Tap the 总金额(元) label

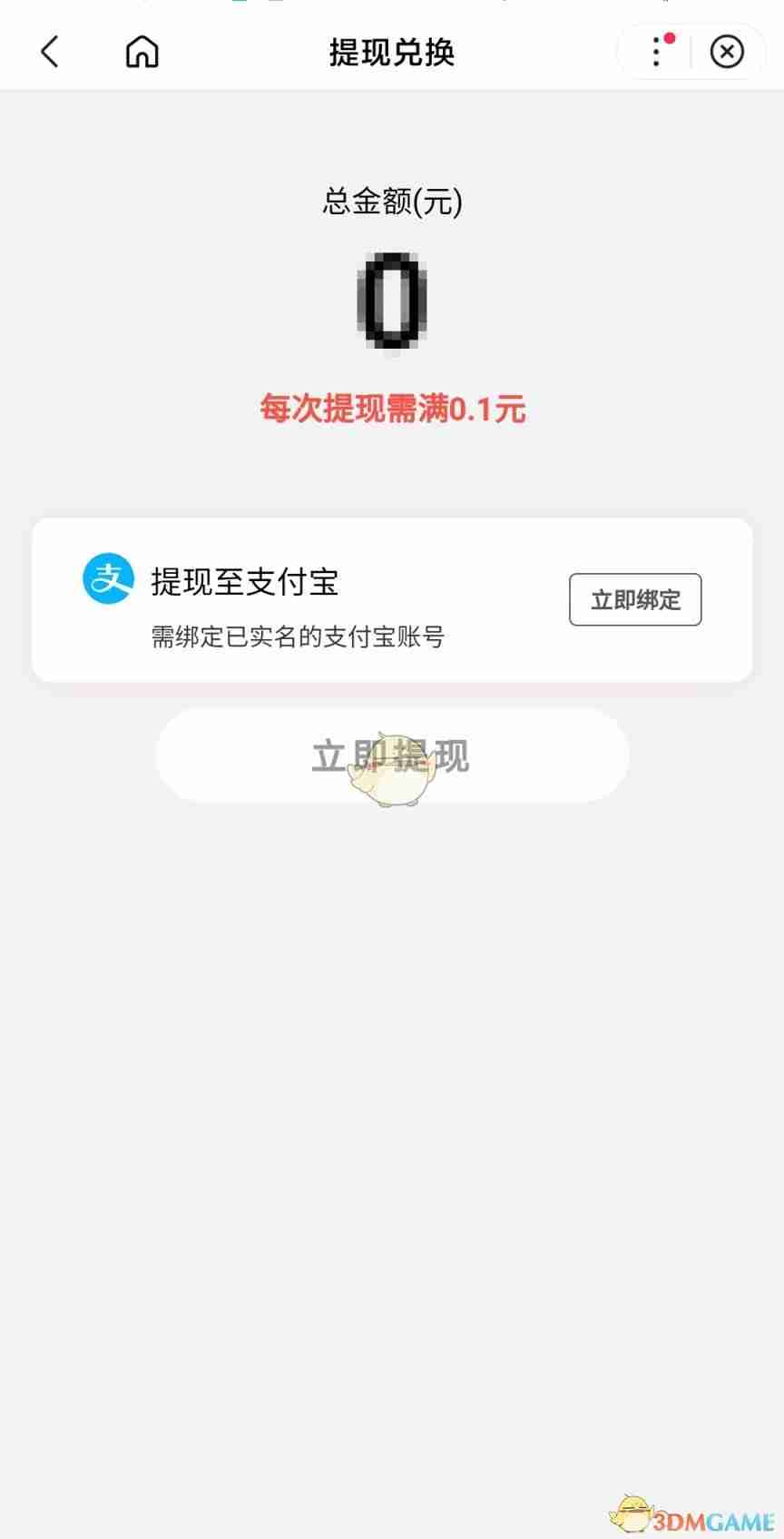(x=392, y=202)
